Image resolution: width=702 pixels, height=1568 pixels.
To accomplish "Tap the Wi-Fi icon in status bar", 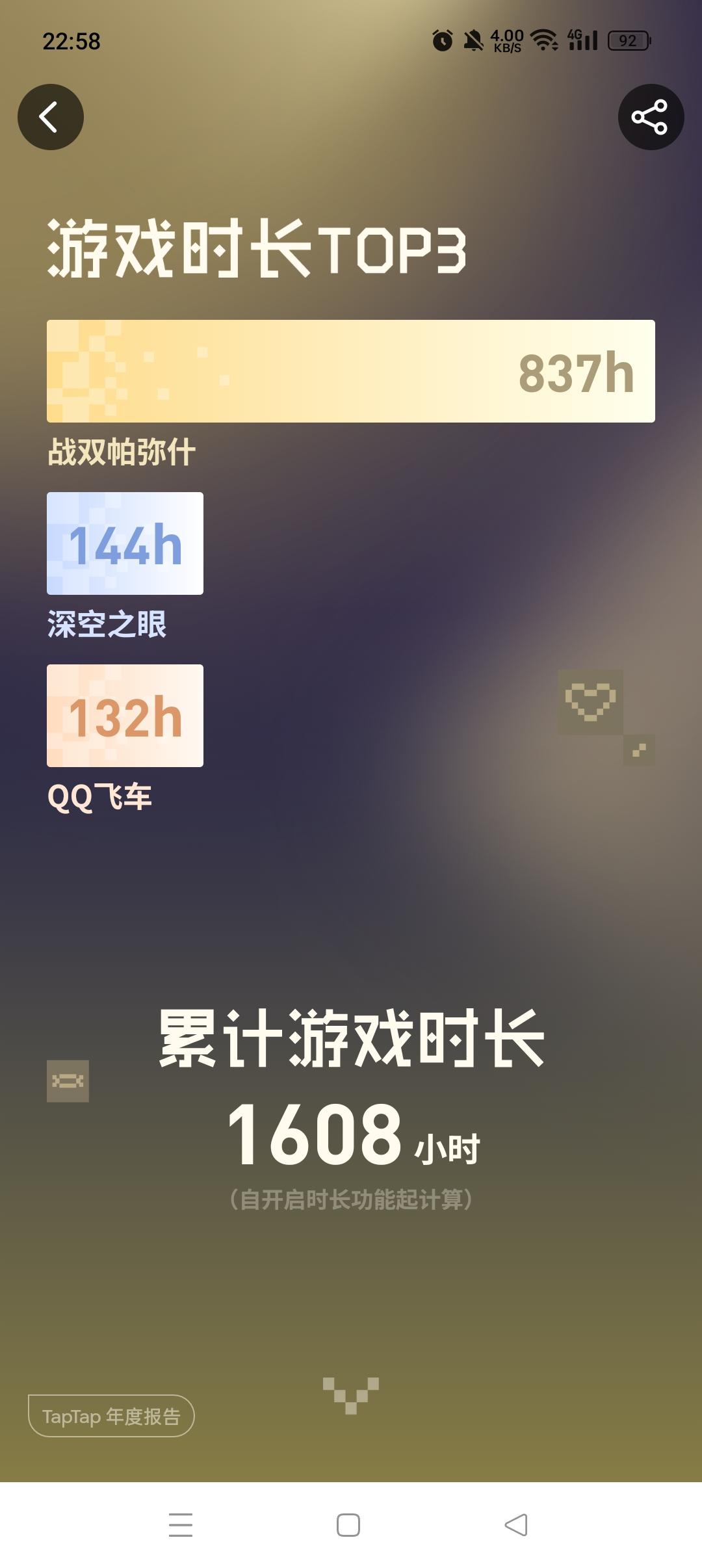I will (543, 41).
